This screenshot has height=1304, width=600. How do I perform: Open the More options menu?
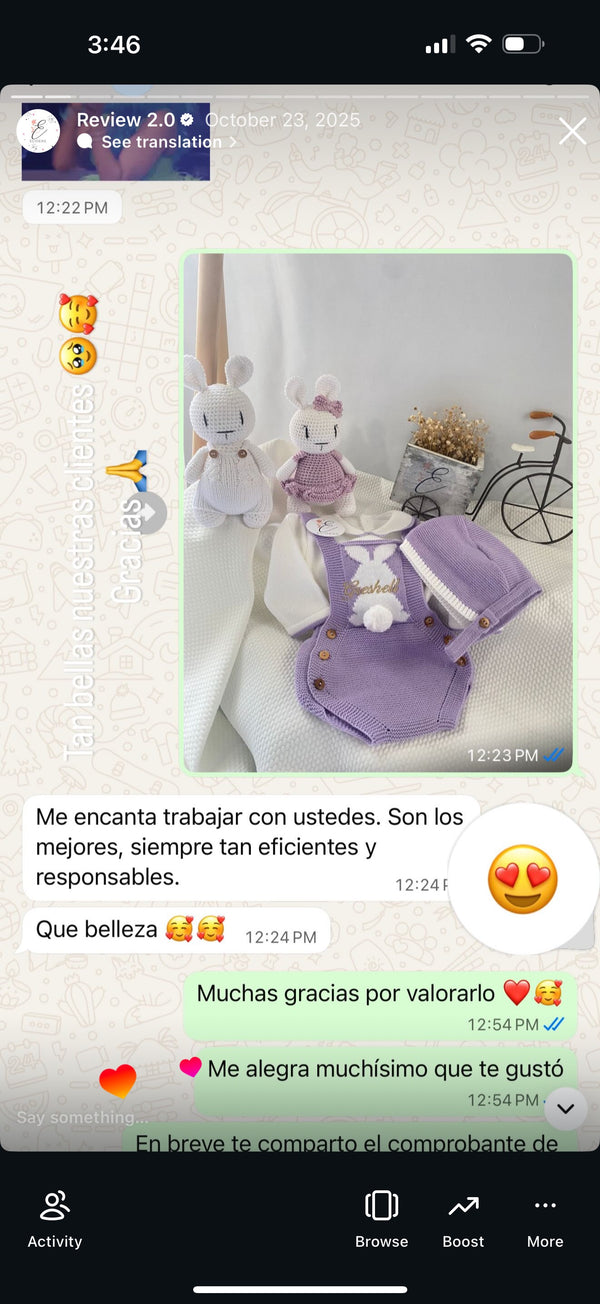545,1219
